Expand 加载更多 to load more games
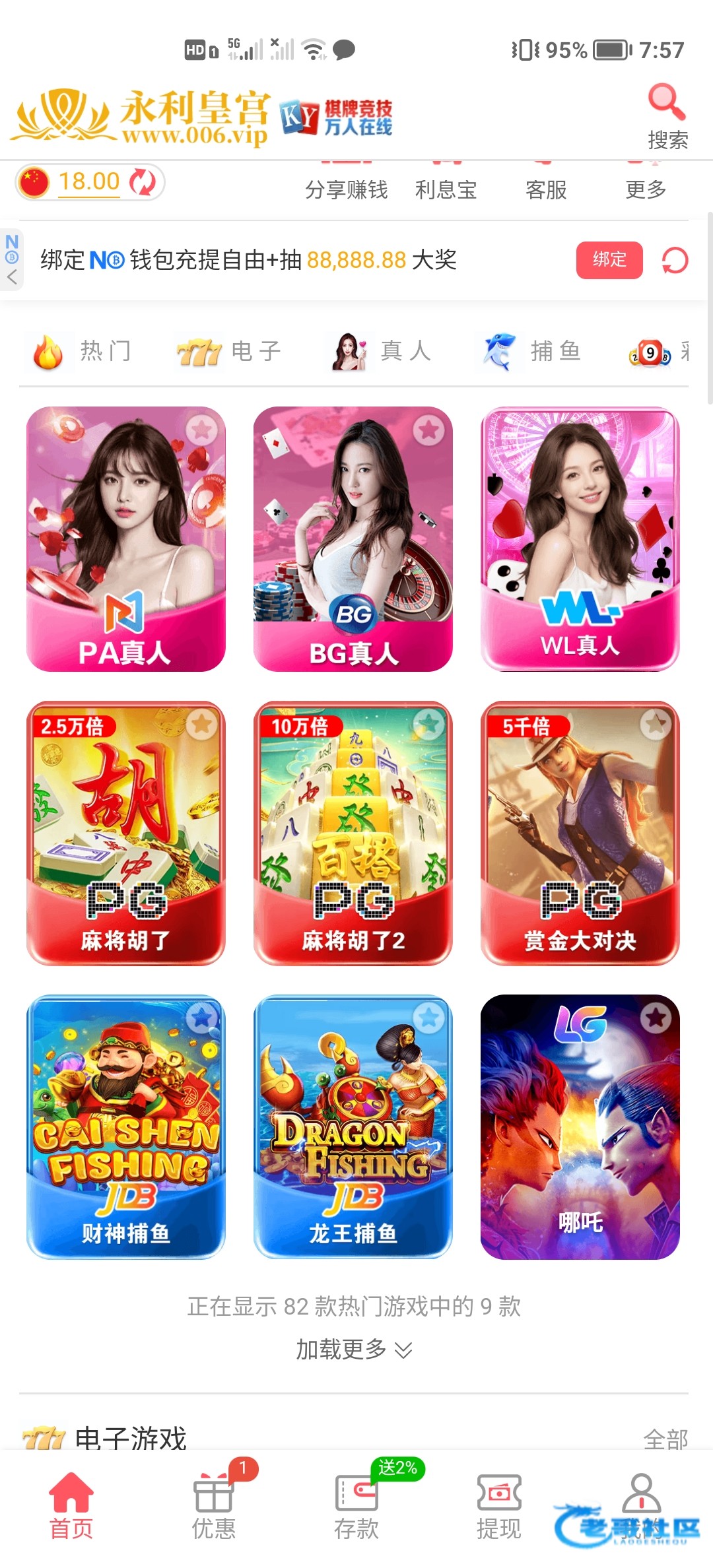Viewport: 713px width, 1568px height. coord(354,1349)
